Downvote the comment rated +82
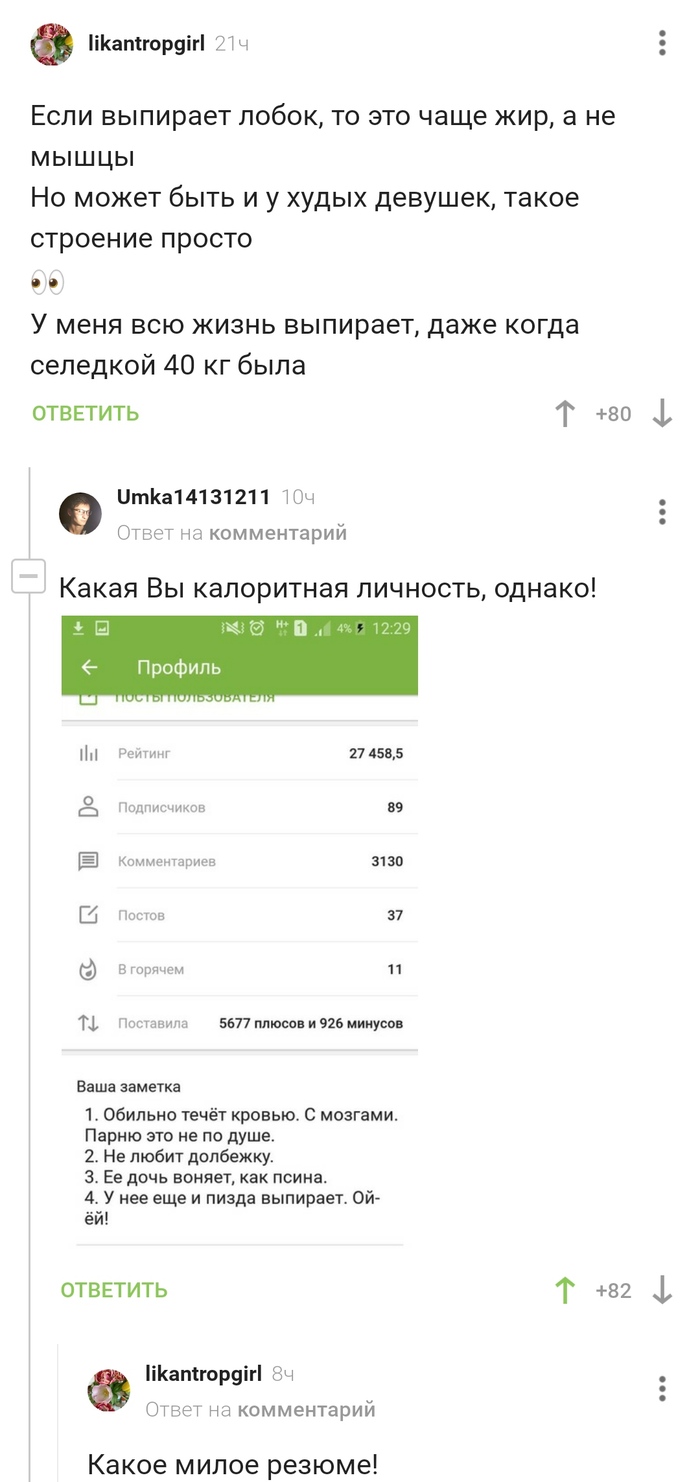The image size is (700, 1482). [662, 1291]
